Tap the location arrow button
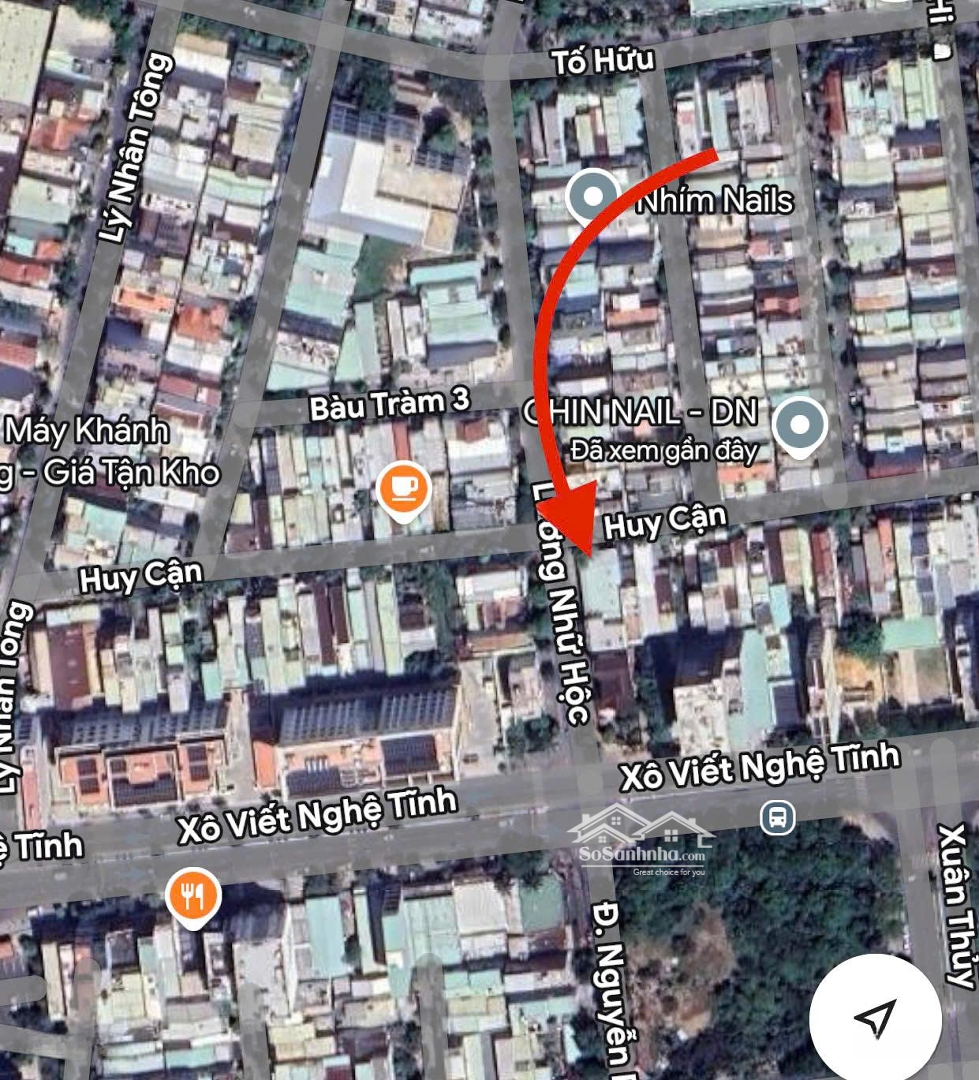 (874, 1017)
